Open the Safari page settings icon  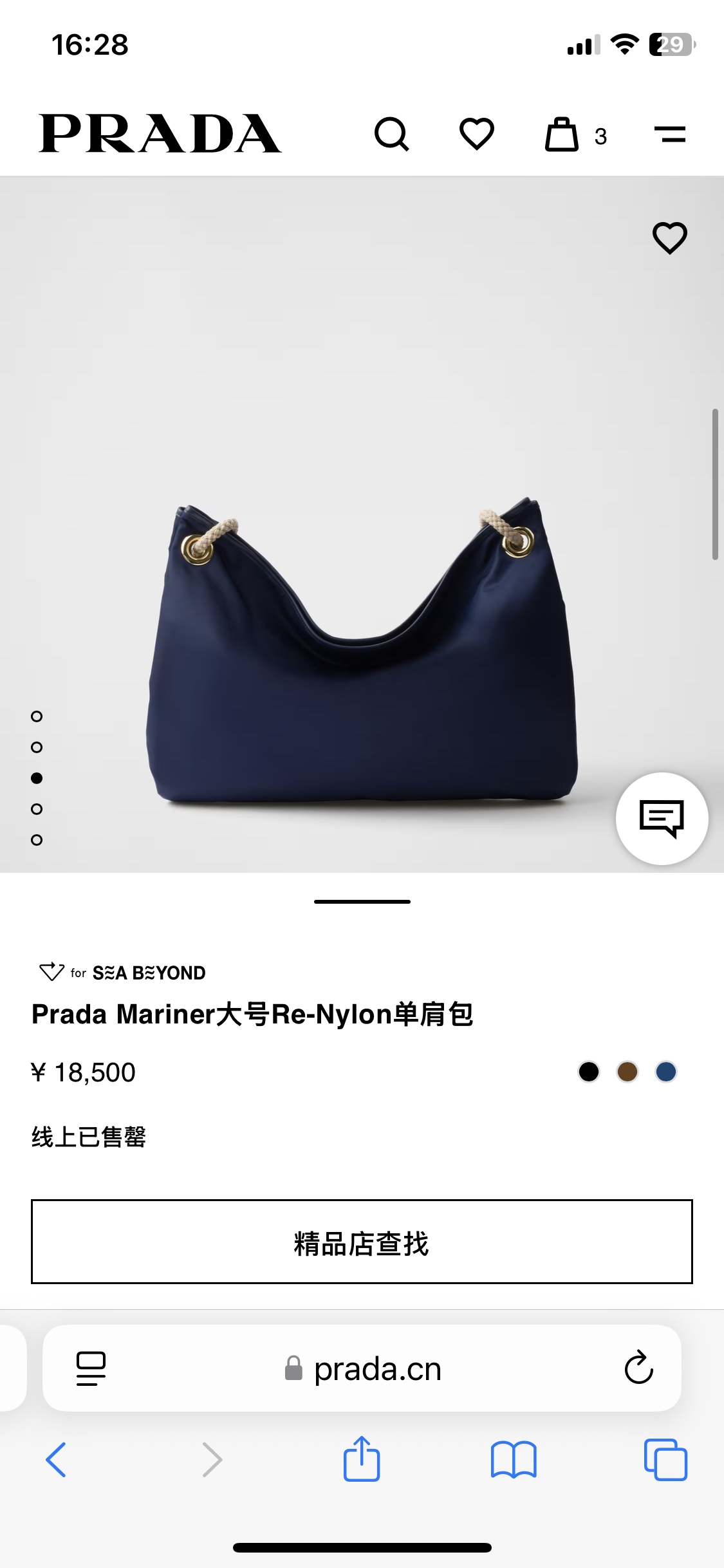point(91,1368)
